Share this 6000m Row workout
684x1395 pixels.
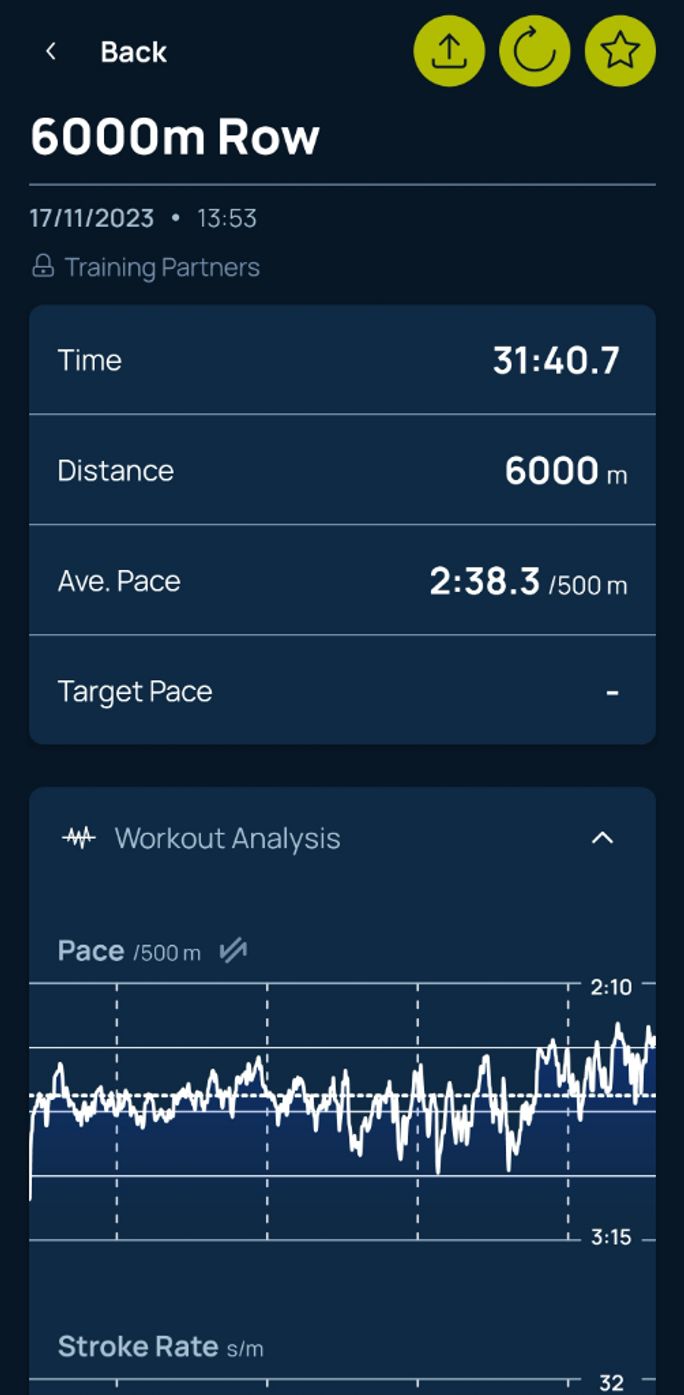pyautogui.click(x=449, y=50)
